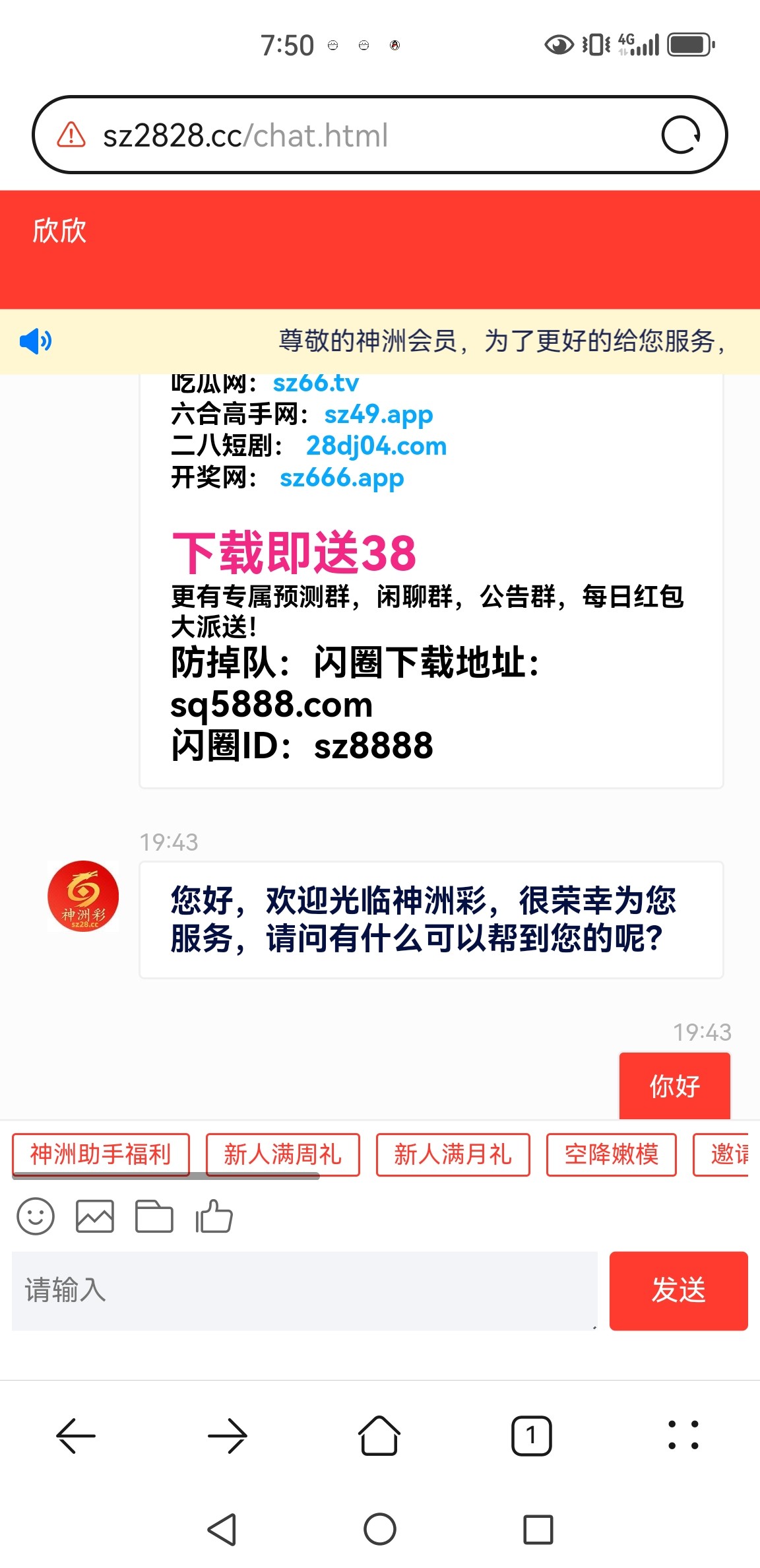
Task: Open the 28dj04.com link
Action: click(x=376, y=446)
